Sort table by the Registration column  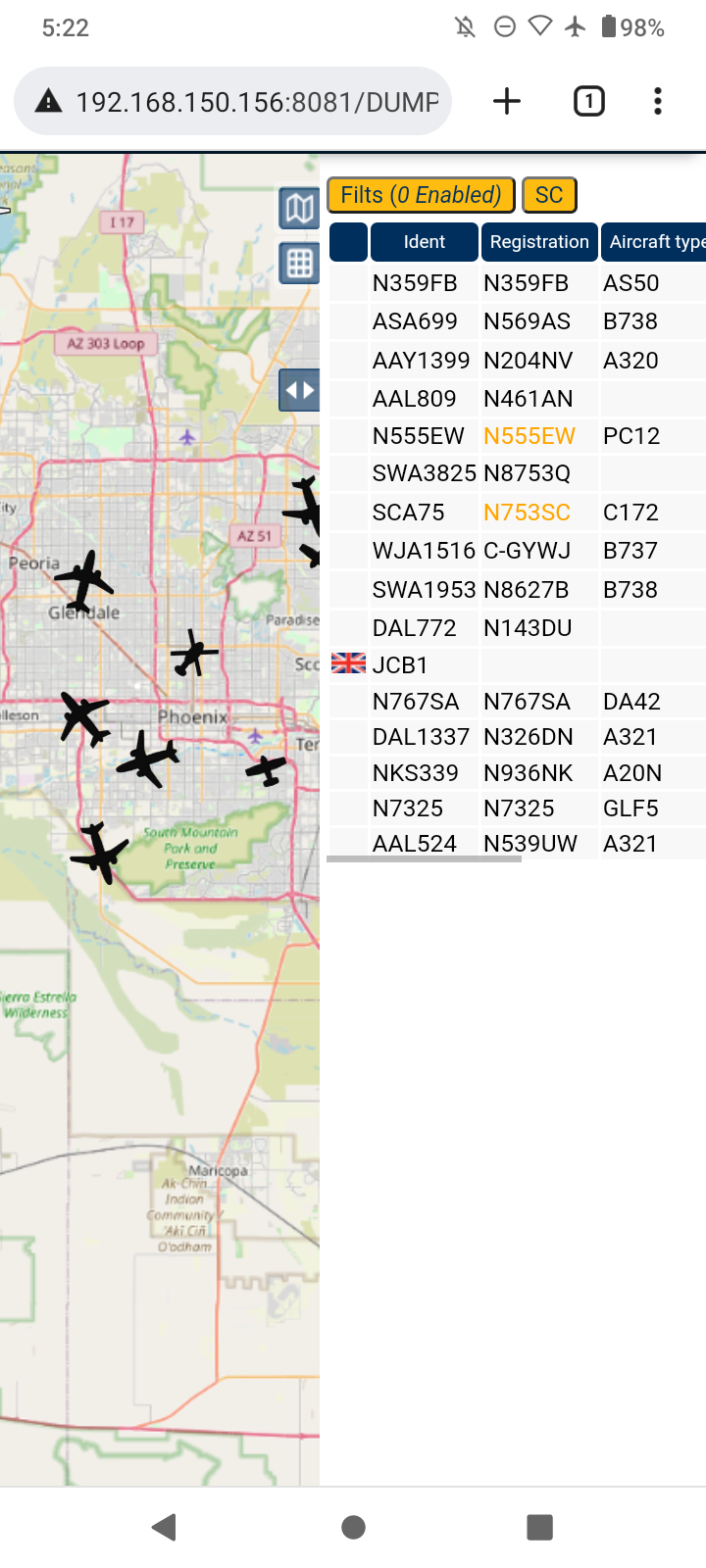coord(539,242)
